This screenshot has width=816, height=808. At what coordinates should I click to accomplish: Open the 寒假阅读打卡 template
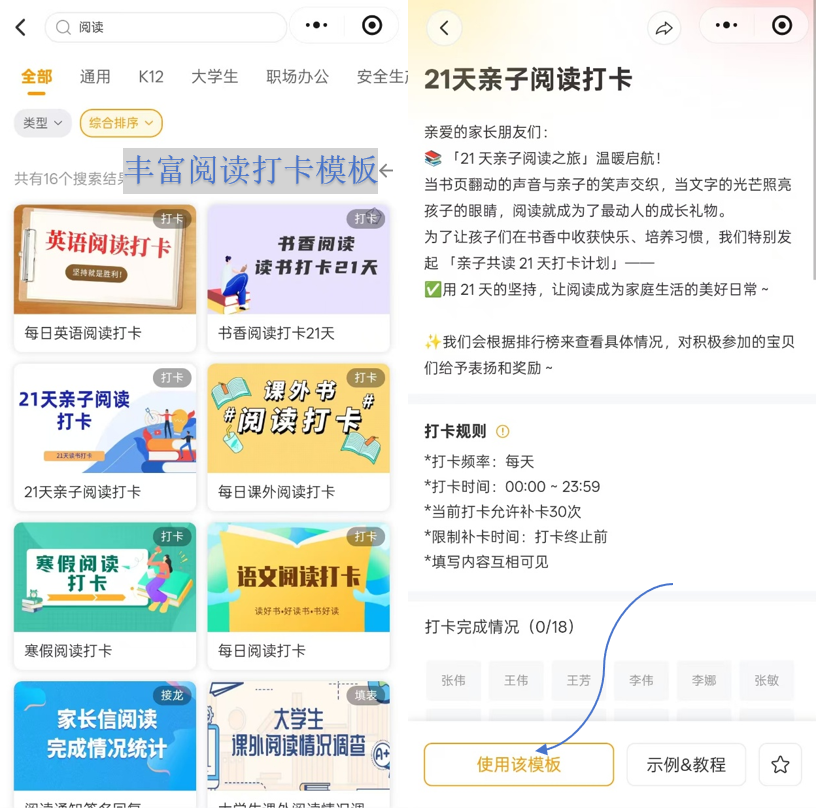(x=105, y=595)
